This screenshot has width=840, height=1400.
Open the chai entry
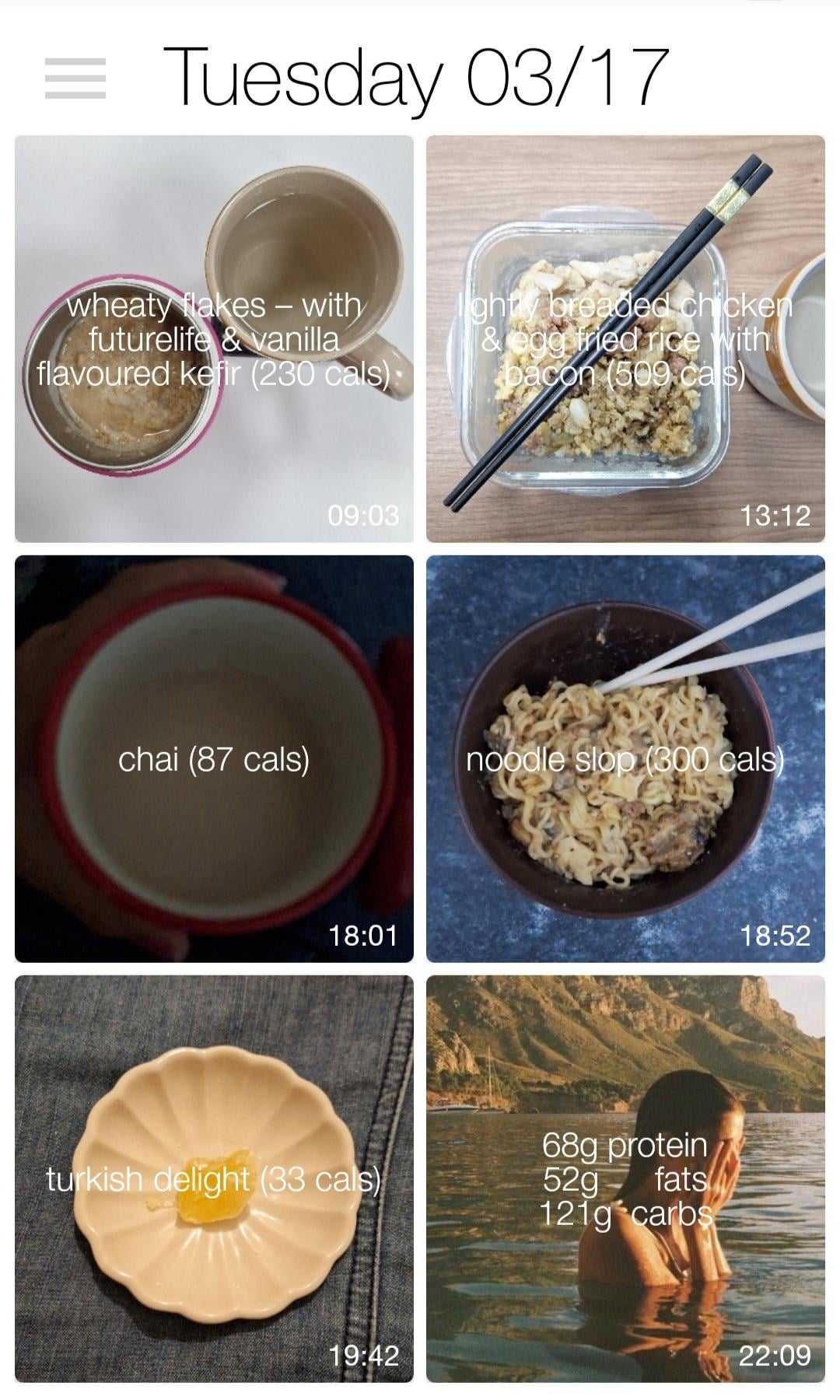point(214,759)
